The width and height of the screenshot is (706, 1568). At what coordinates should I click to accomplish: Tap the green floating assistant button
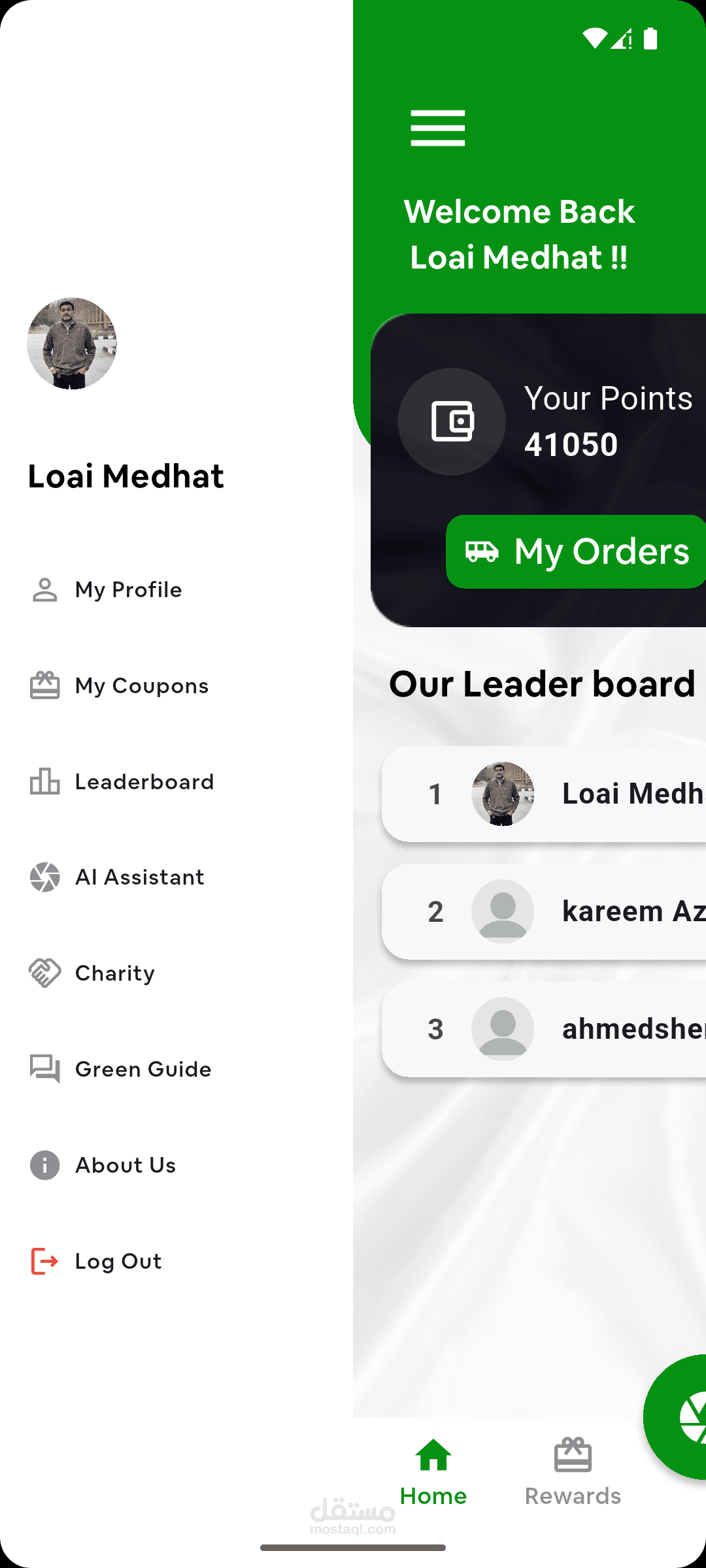click(675, 1416)
